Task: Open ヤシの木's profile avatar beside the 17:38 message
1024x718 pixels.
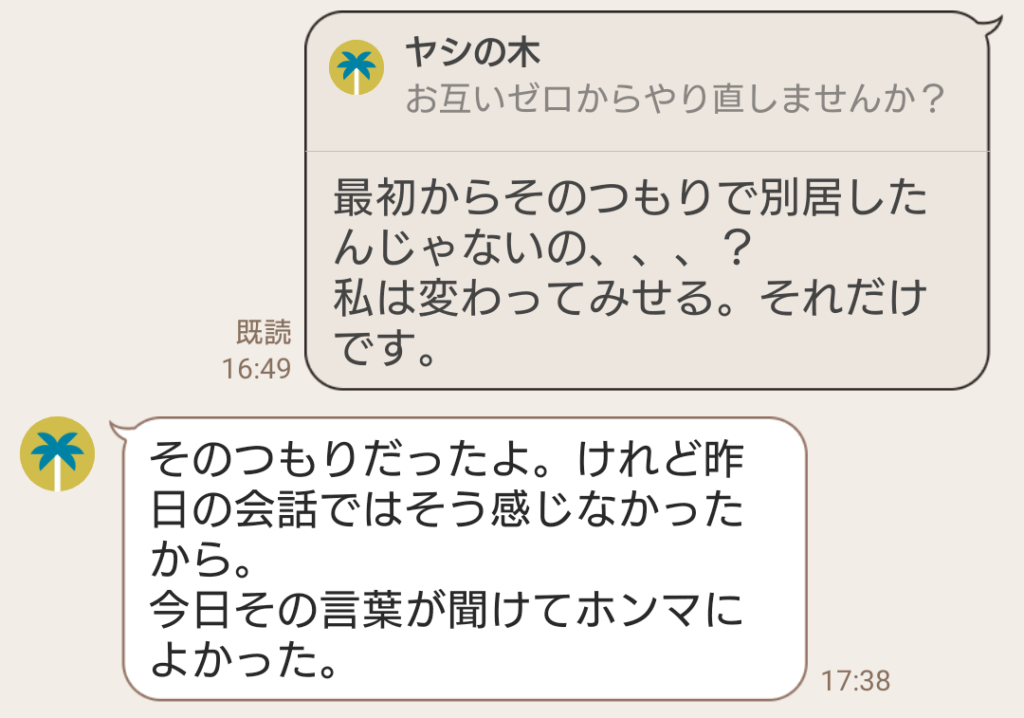Action: pyautogui.click(x=57, y=454)
